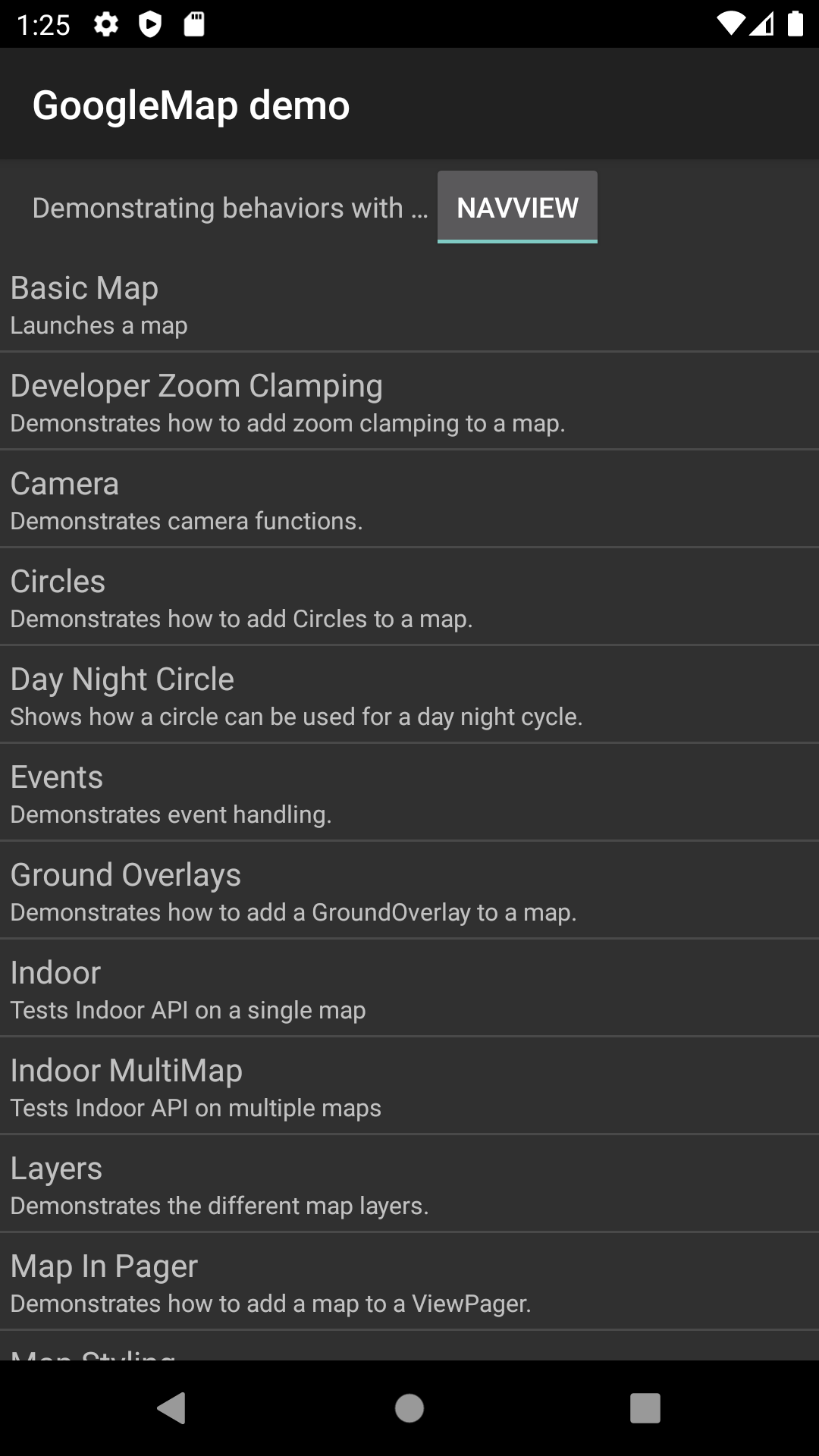Select the Circles demo entry

coord(409,597)
